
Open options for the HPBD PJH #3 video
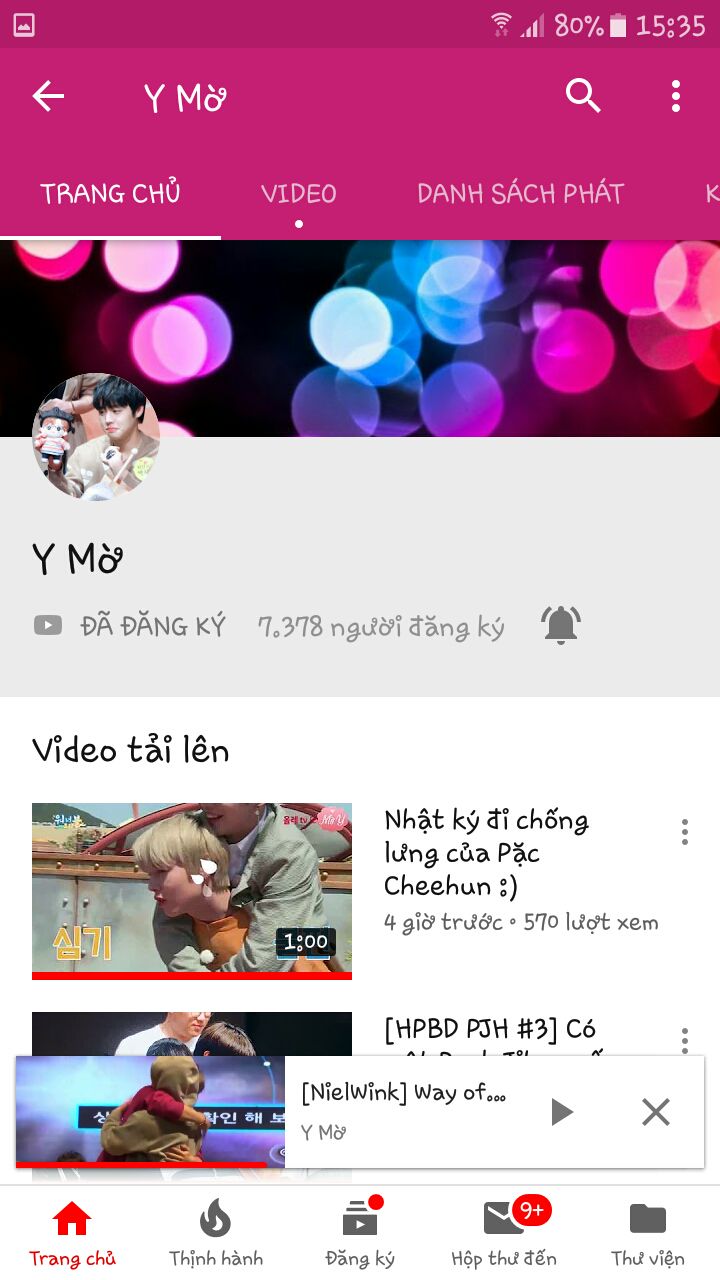685,1038
